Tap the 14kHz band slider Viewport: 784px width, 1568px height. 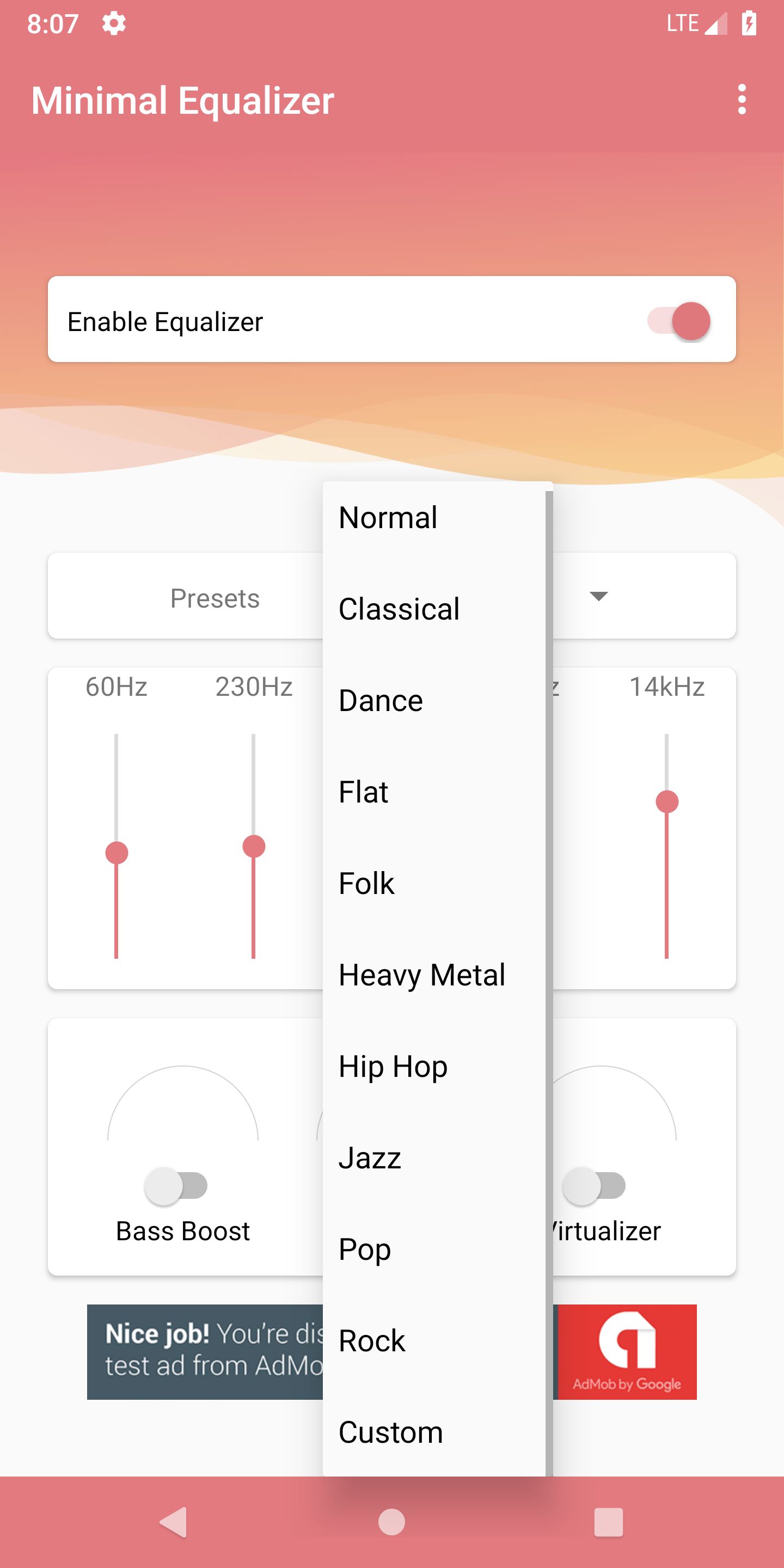tap(667, 846)
